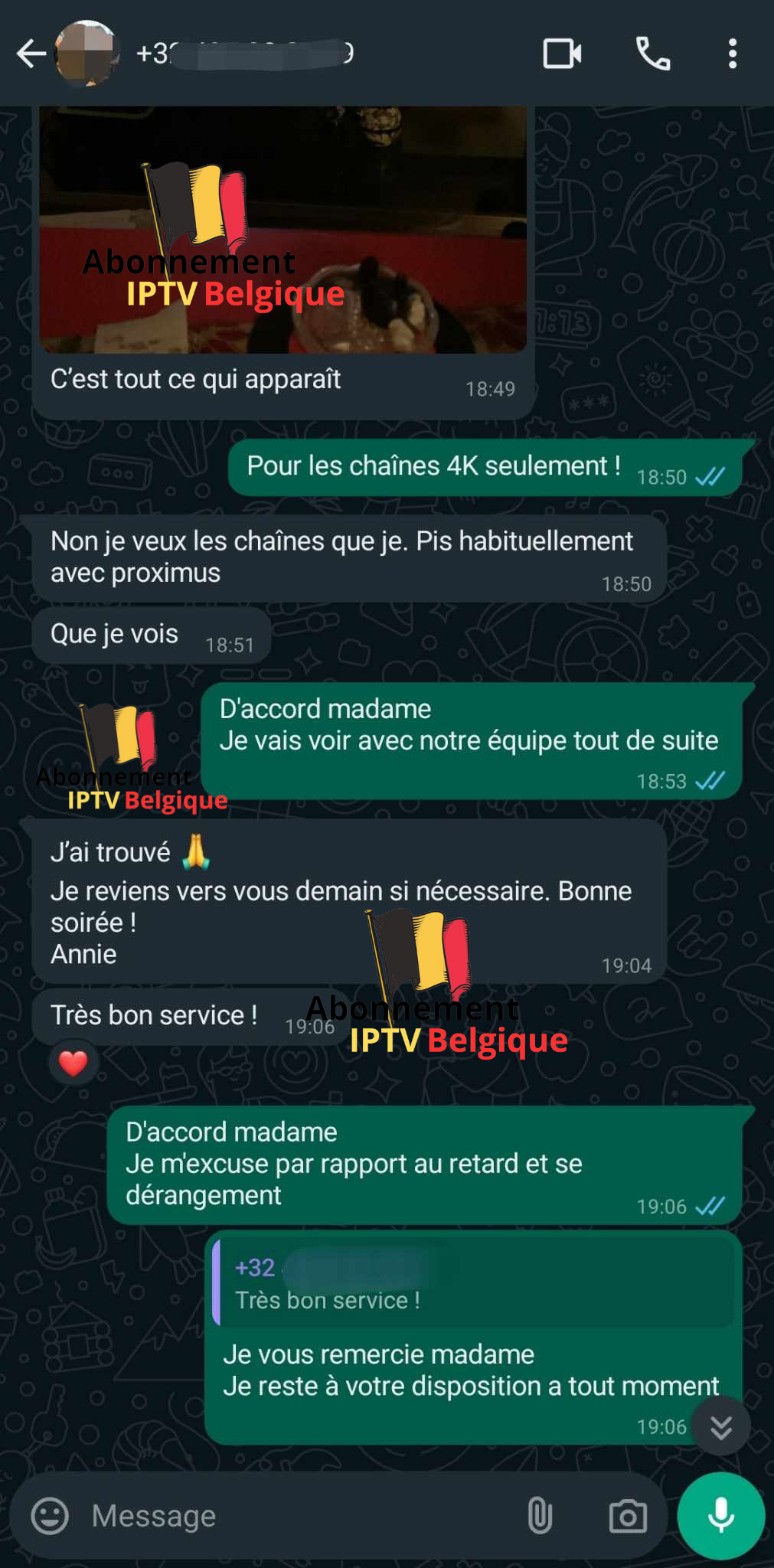This screenshot has width=774, height=1568.
Task: Select the 'Très bon service !' message
Action: click(153, 1014)
